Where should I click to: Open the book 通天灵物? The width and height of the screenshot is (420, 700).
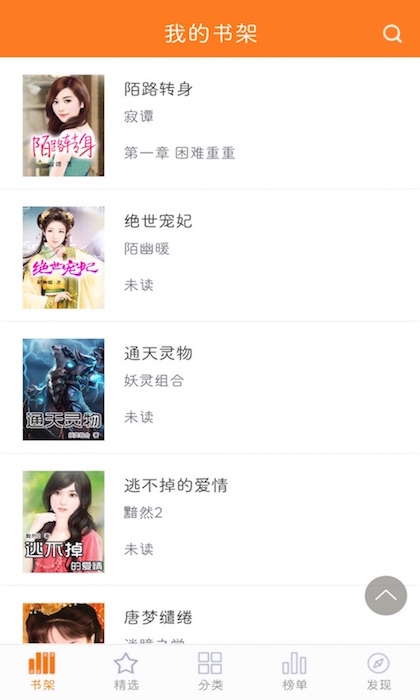point(210,389)
